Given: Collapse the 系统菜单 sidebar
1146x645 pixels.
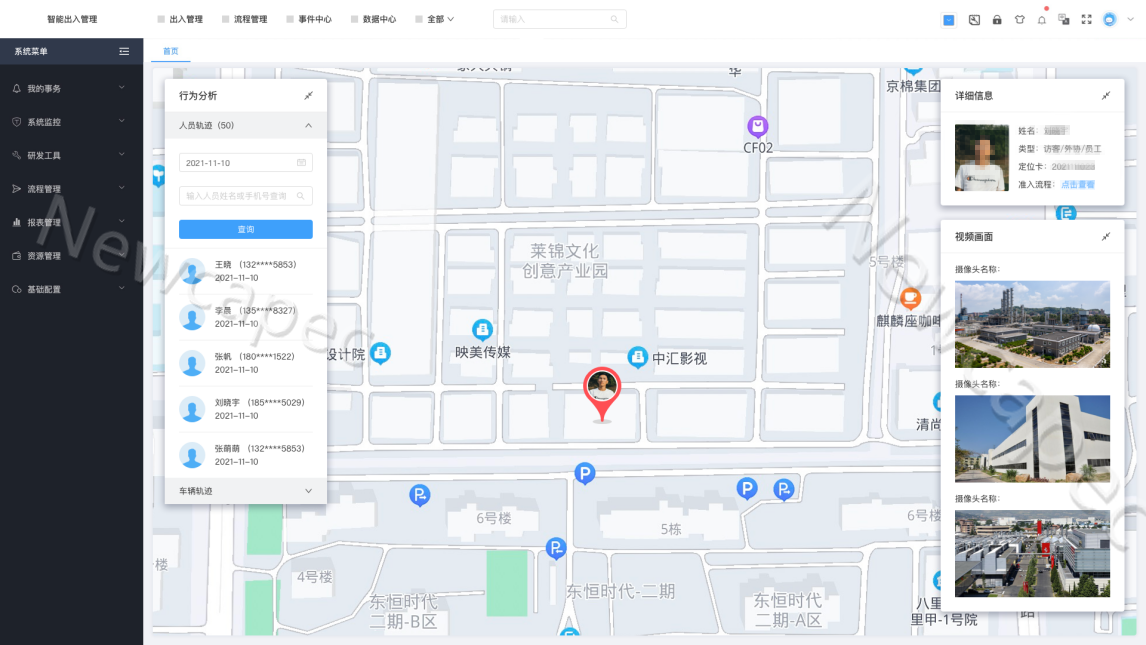Looking at the screenshot, I should pos(124,51).
